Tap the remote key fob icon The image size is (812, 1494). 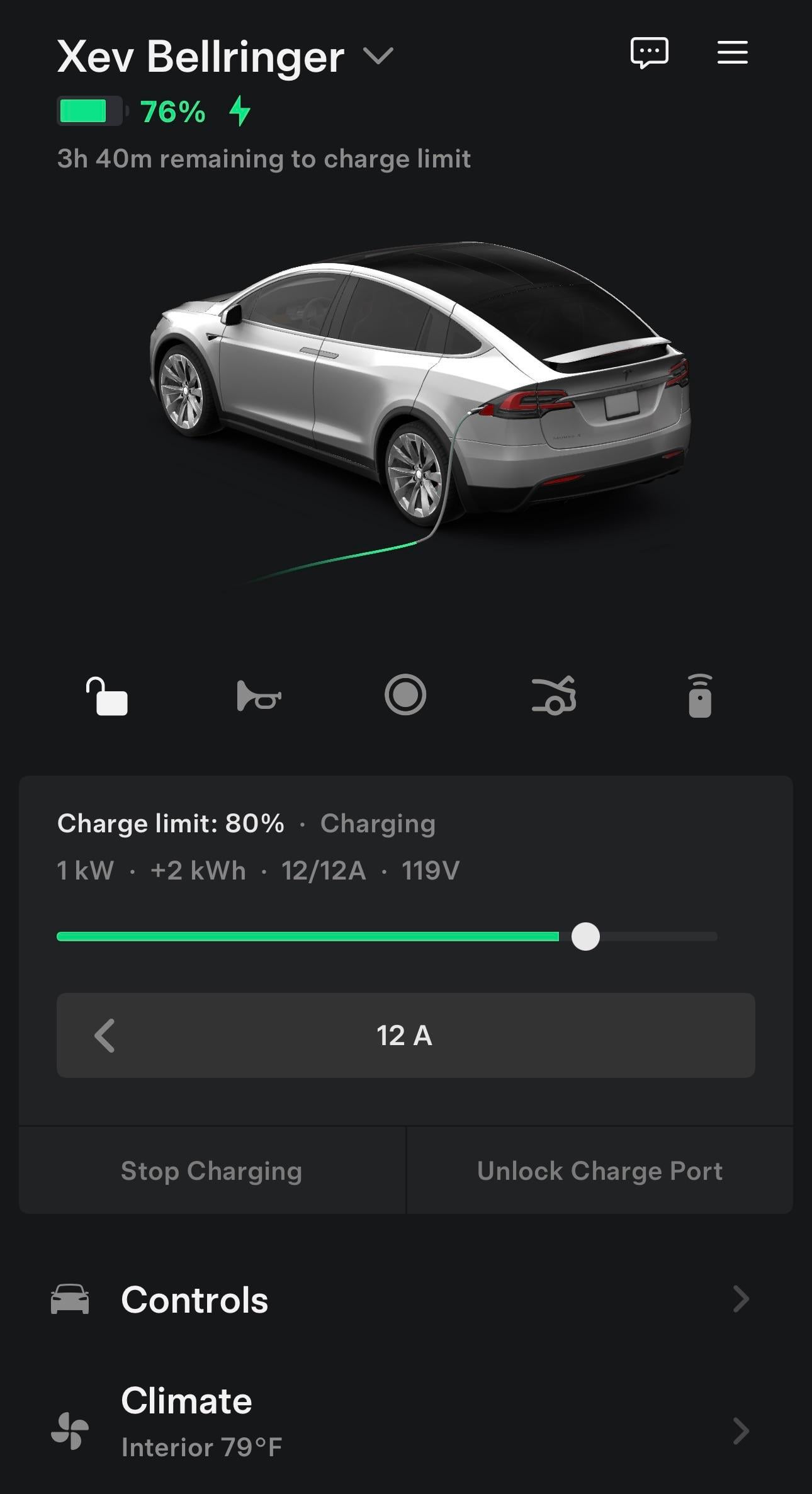coord(699,696)
